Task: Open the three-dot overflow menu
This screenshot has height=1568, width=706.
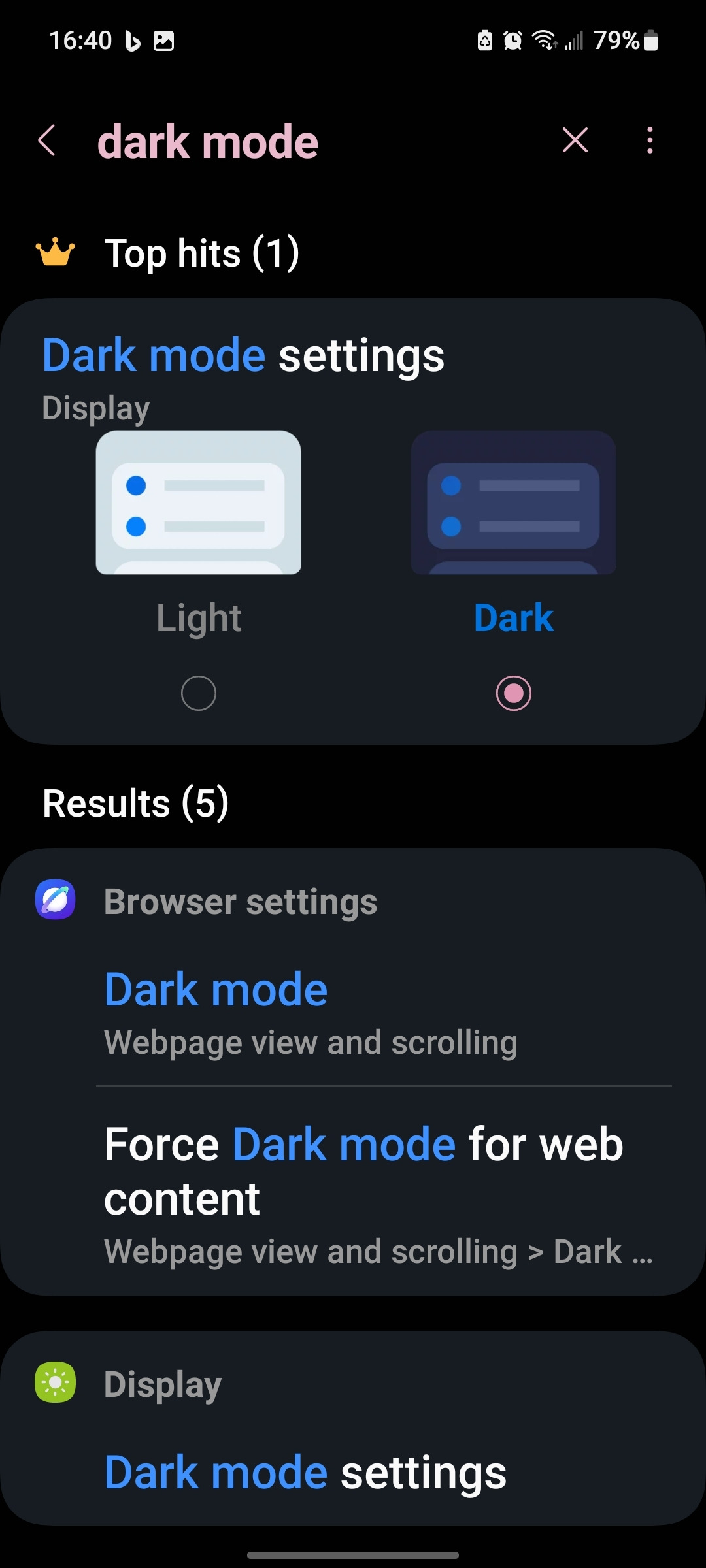Action: pos(649,140)
